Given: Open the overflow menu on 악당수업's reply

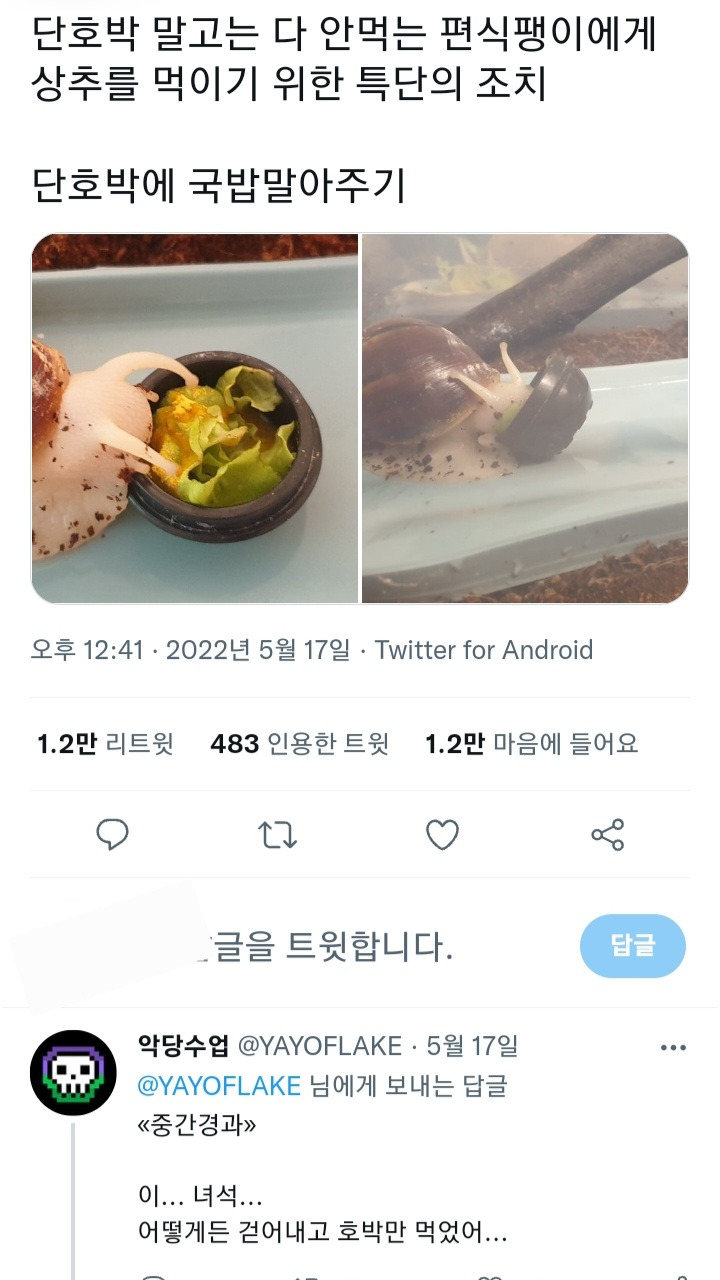Looking at the screenshot, I should point(673,1048).
